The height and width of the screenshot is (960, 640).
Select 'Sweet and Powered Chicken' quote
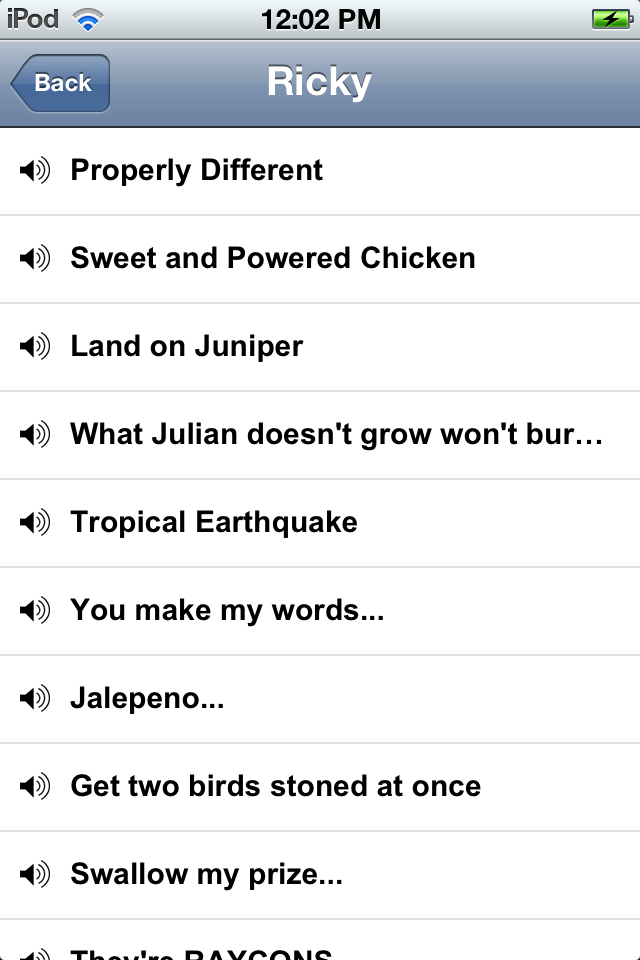point(272,259)
